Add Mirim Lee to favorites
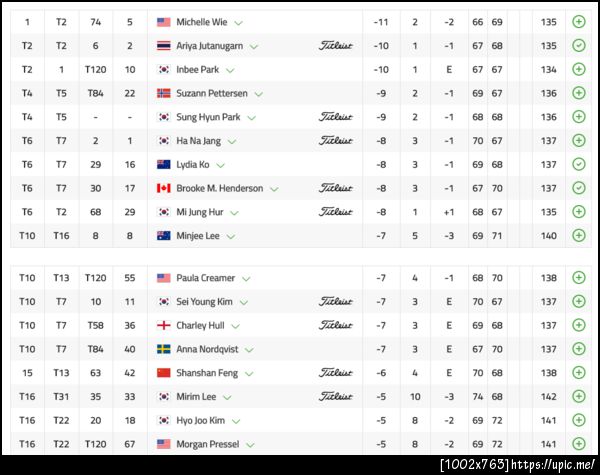600x475 pixels. (x=579, y=396)
